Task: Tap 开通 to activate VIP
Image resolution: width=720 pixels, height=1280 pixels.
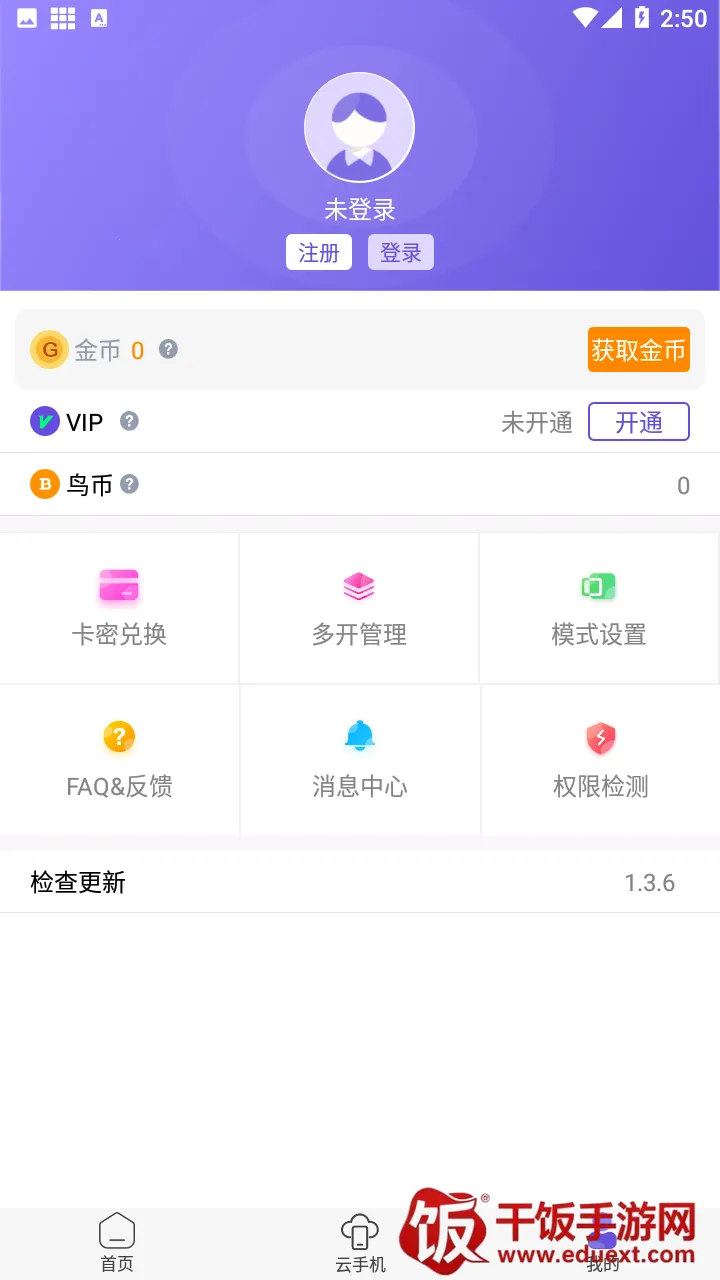Action: coord(638,422)
